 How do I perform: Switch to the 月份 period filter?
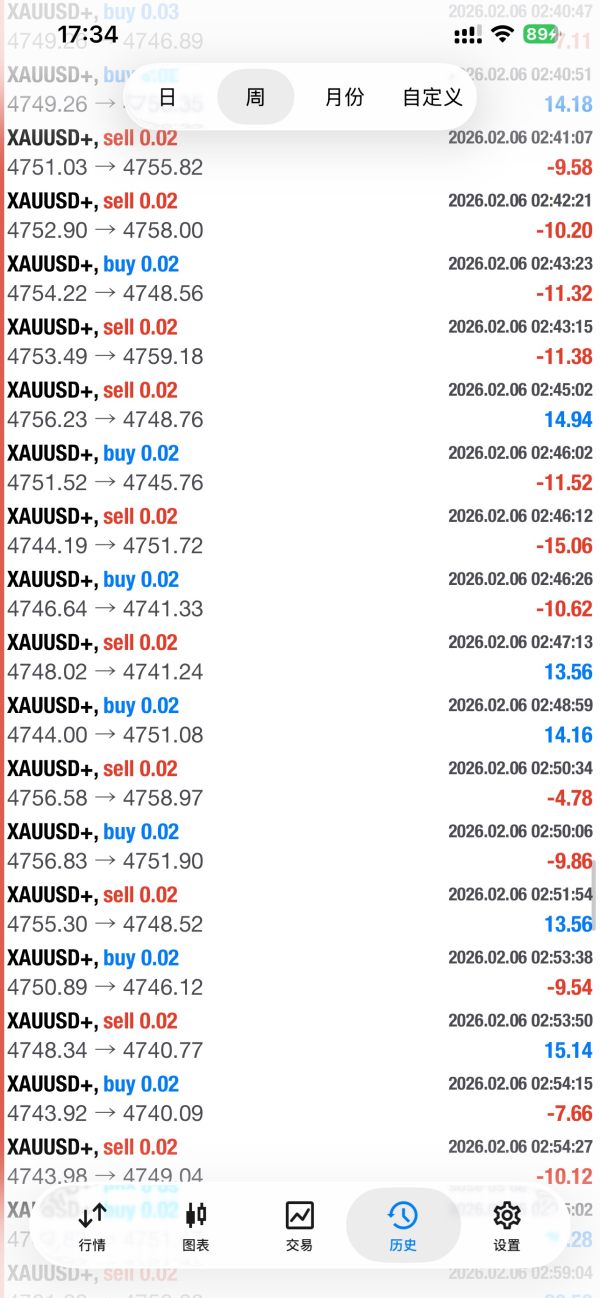344,97
